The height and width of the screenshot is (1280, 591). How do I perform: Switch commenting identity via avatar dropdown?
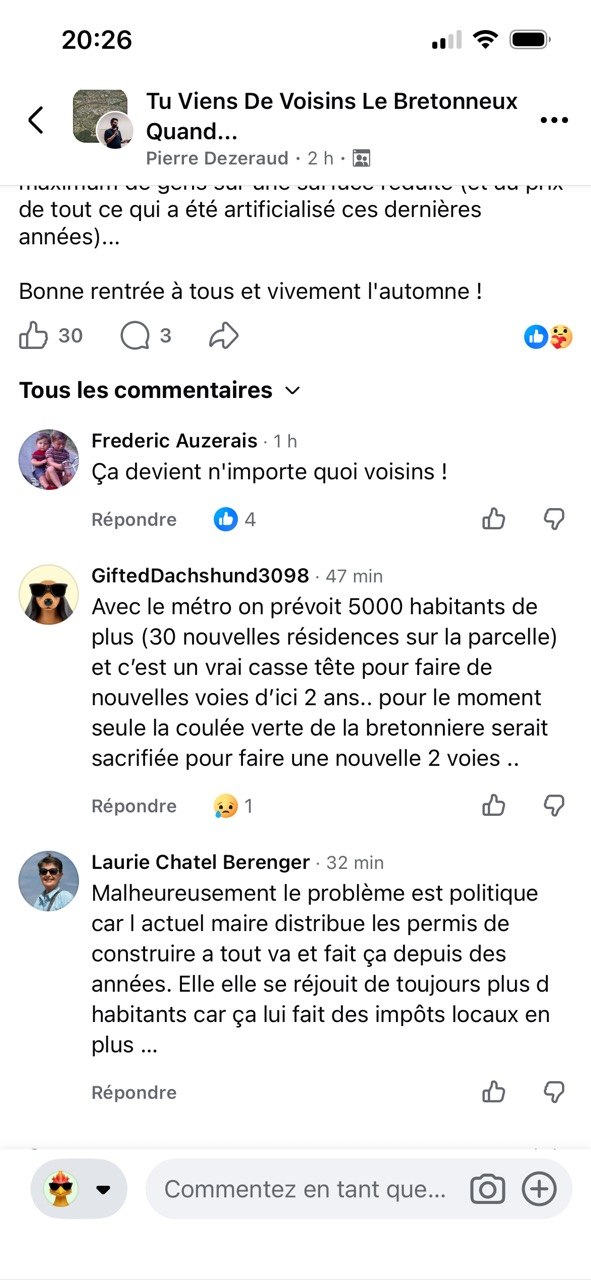[x=79, y=1189]
